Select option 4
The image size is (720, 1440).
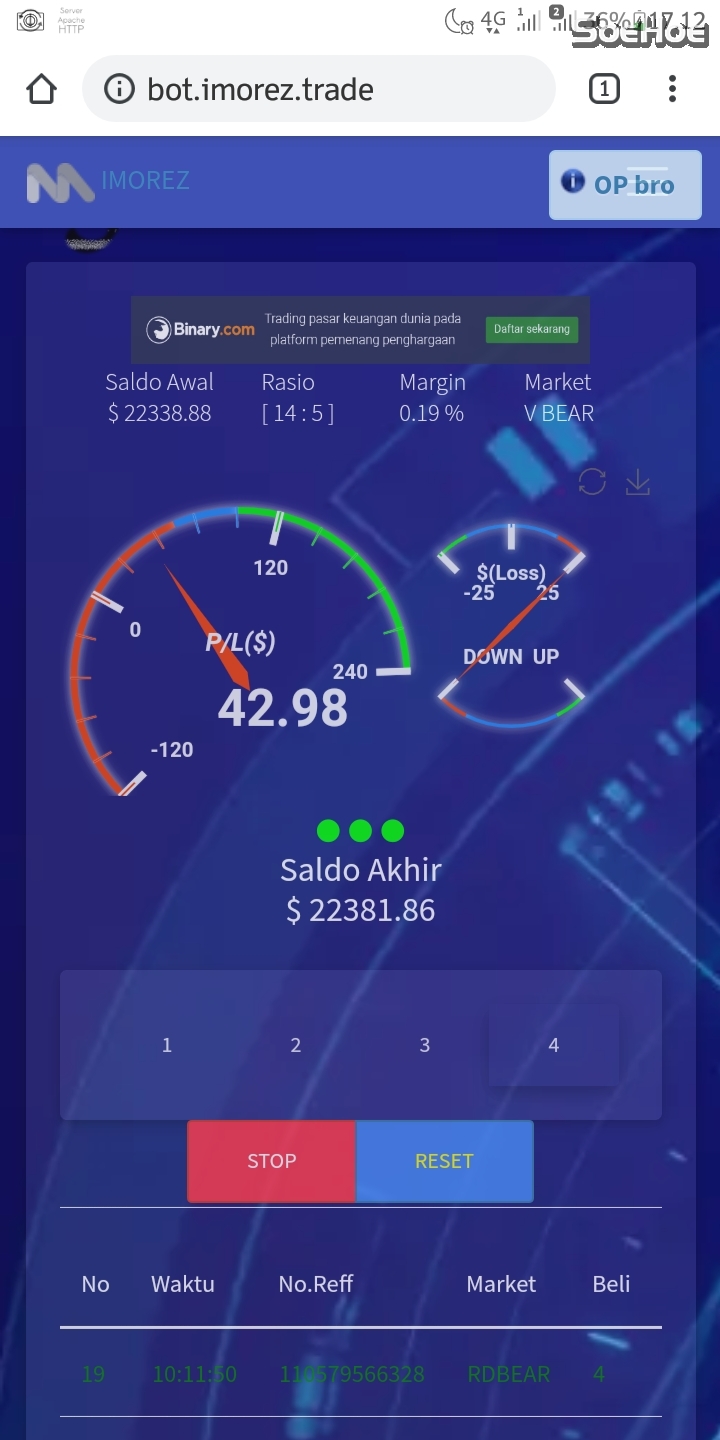[x=553, y=1045]
